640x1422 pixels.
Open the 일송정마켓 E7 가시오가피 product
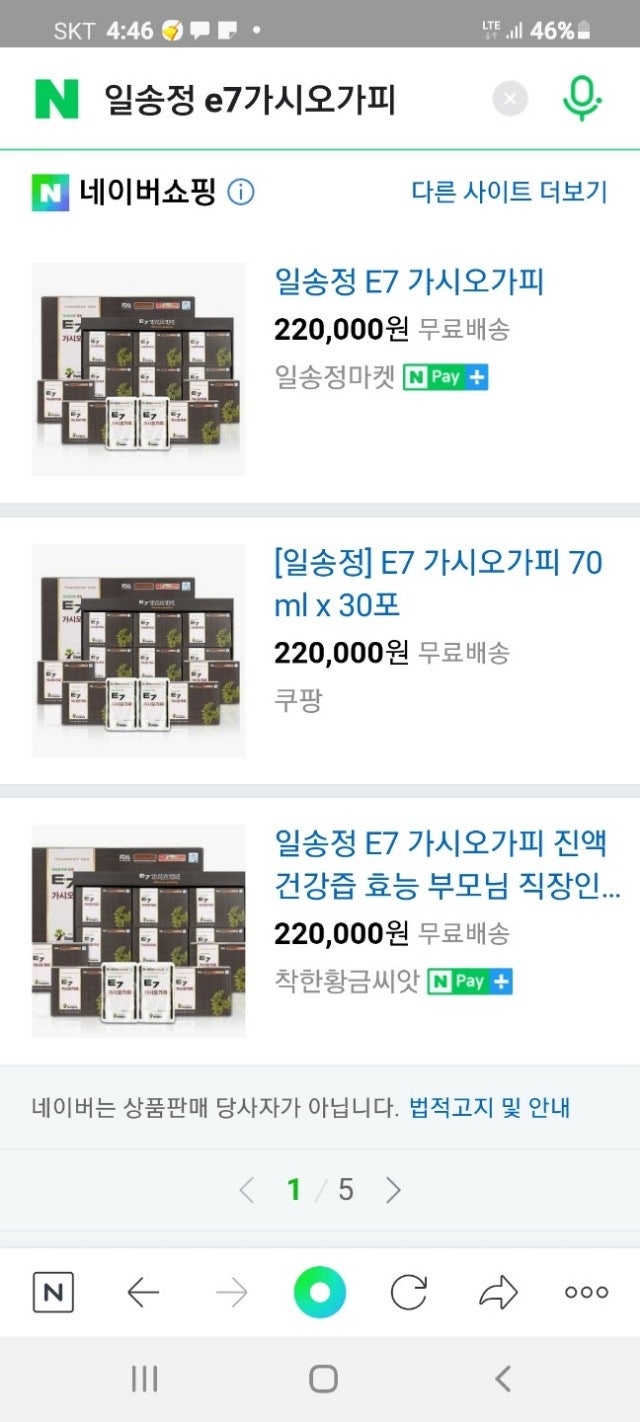tap(409, 282)
